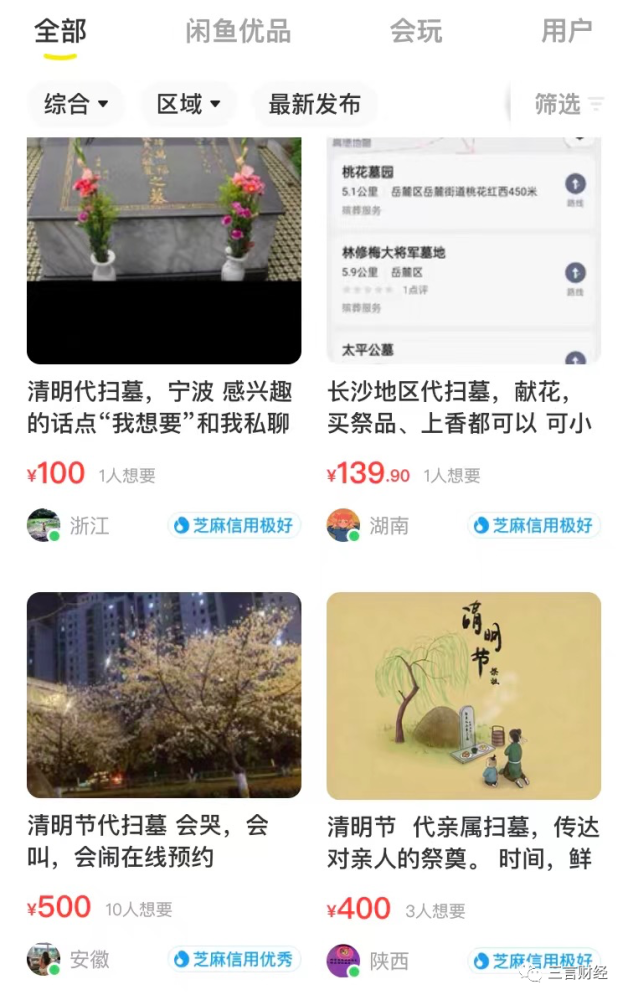Open the 筛选 filter options

pos(567,104)
